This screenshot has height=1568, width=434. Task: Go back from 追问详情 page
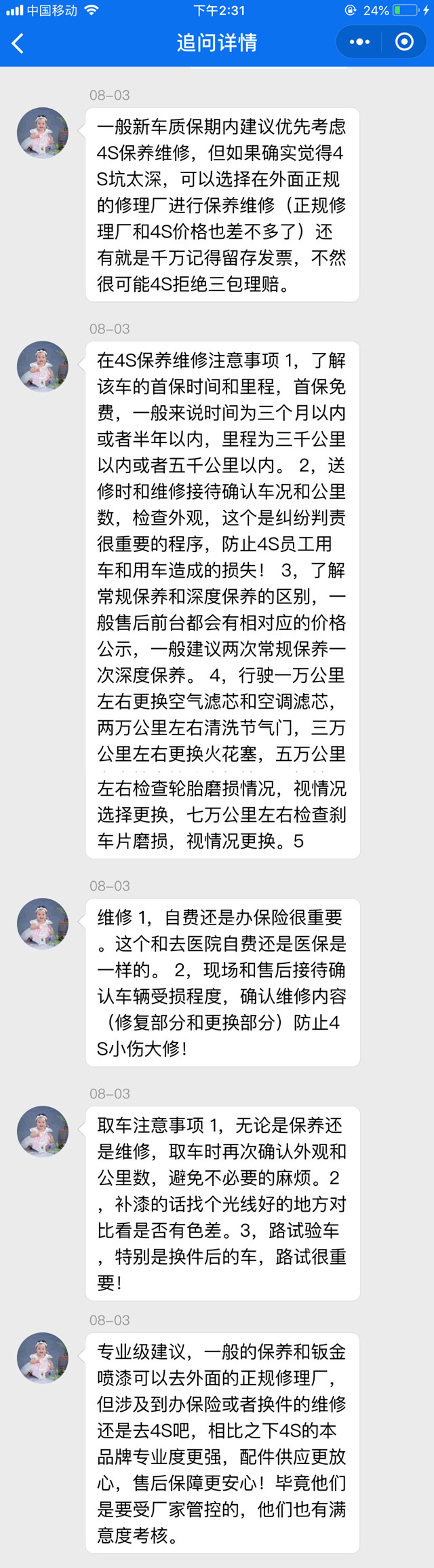(x=18, y=43)
